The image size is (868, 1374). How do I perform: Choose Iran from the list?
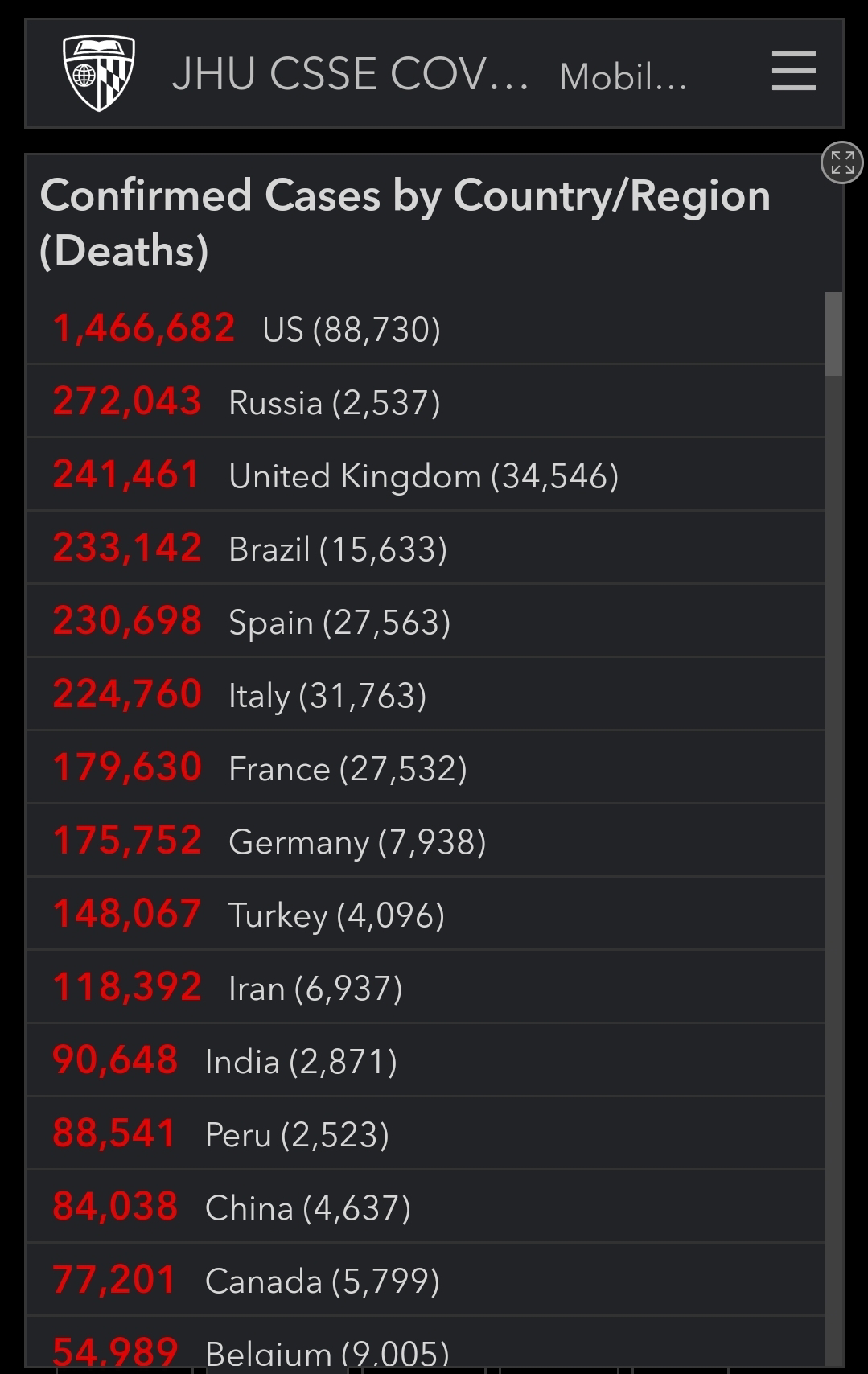tap(426, 987)
